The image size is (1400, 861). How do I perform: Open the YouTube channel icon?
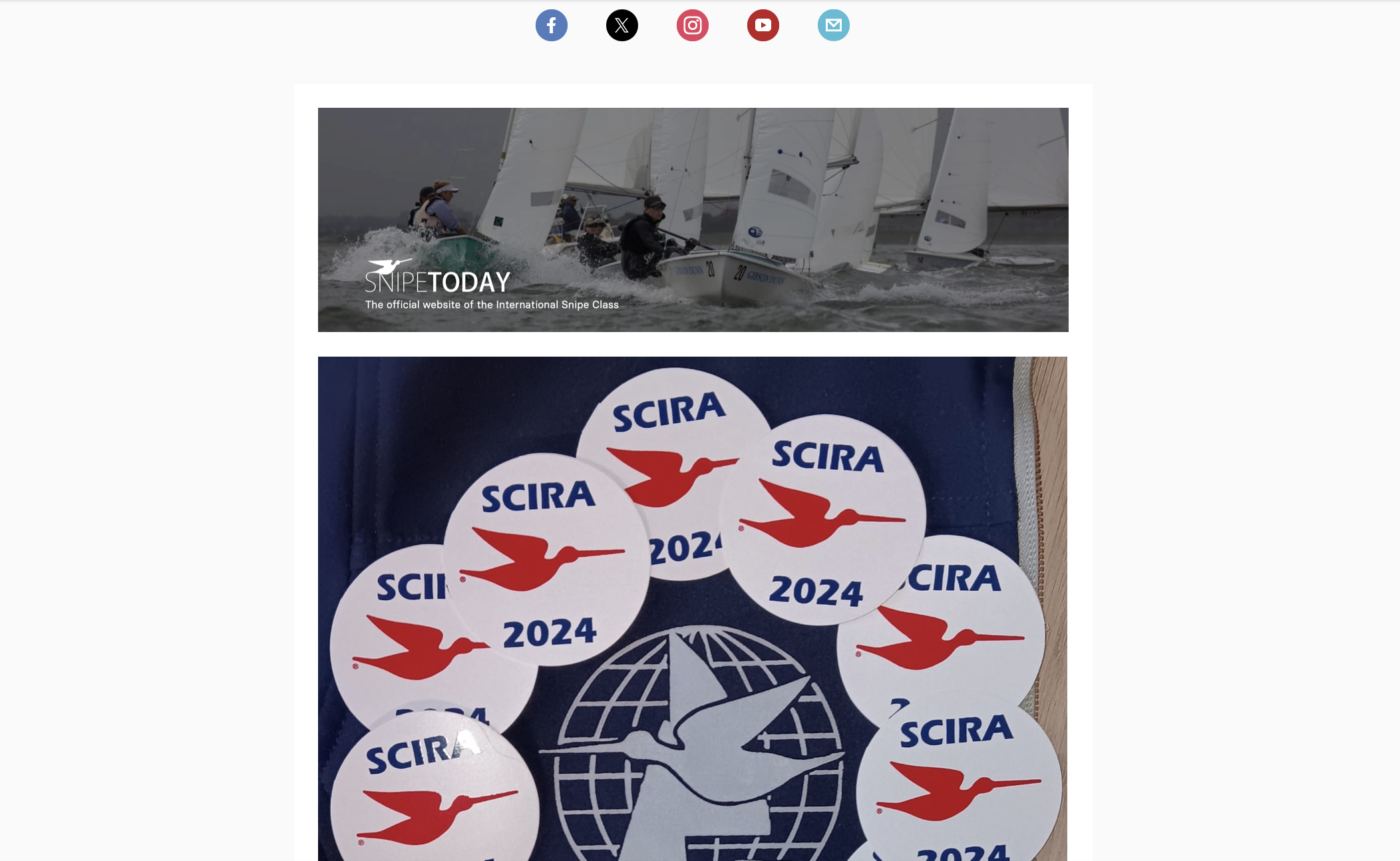pyautogui.click(x=763, y=25)
